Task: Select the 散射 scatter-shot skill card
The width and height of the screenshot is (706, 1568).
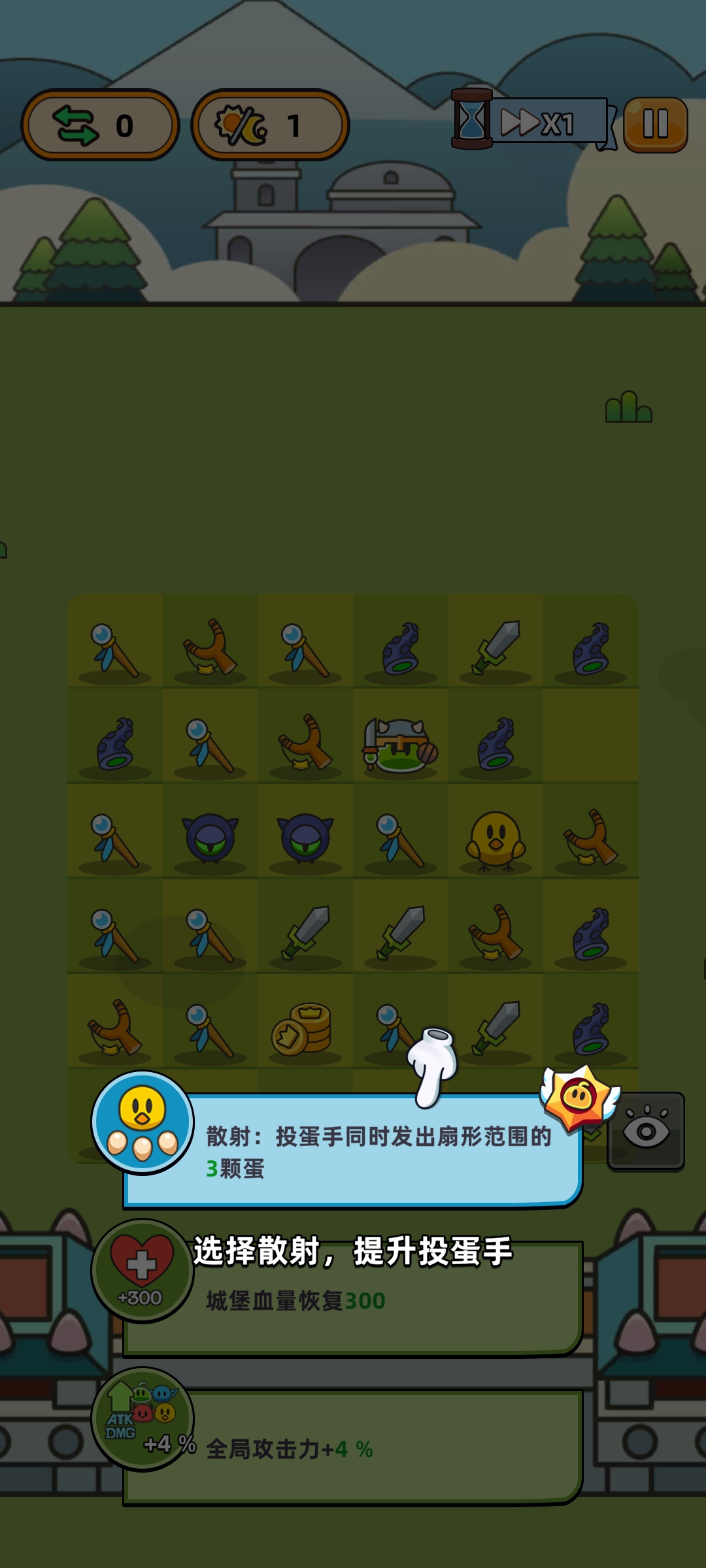Action: click(x=353, y=1151)
